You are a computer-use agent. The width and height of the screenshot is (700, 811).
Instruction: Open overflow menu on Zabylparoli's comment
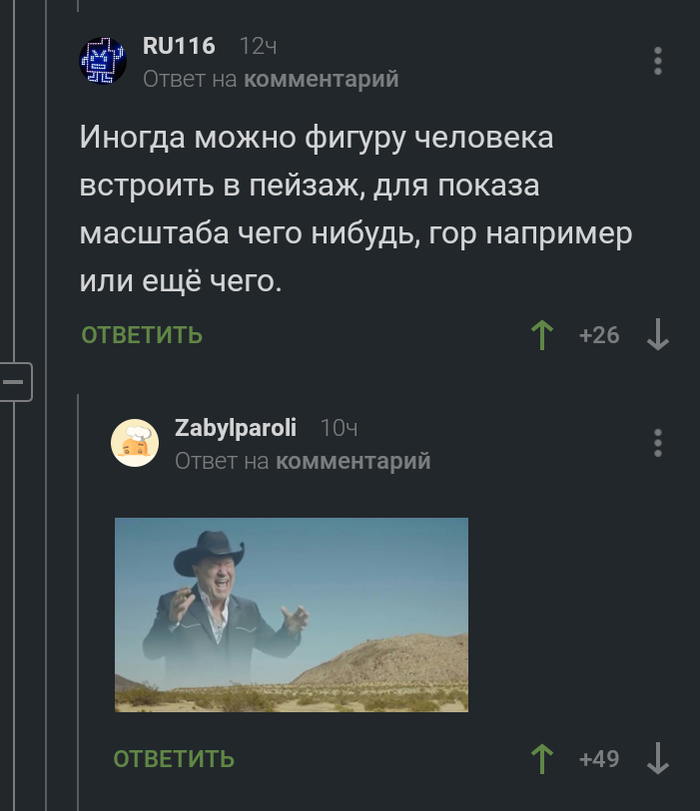pos(657,443)
